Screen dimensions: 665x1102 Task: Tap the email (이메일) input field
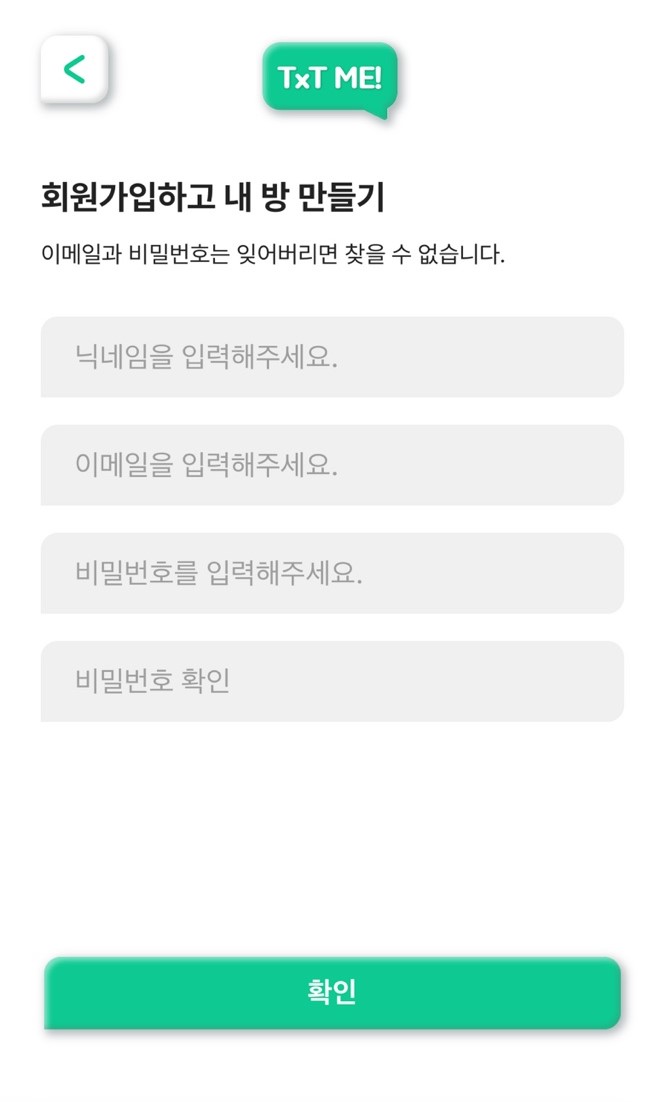(332, 465)
